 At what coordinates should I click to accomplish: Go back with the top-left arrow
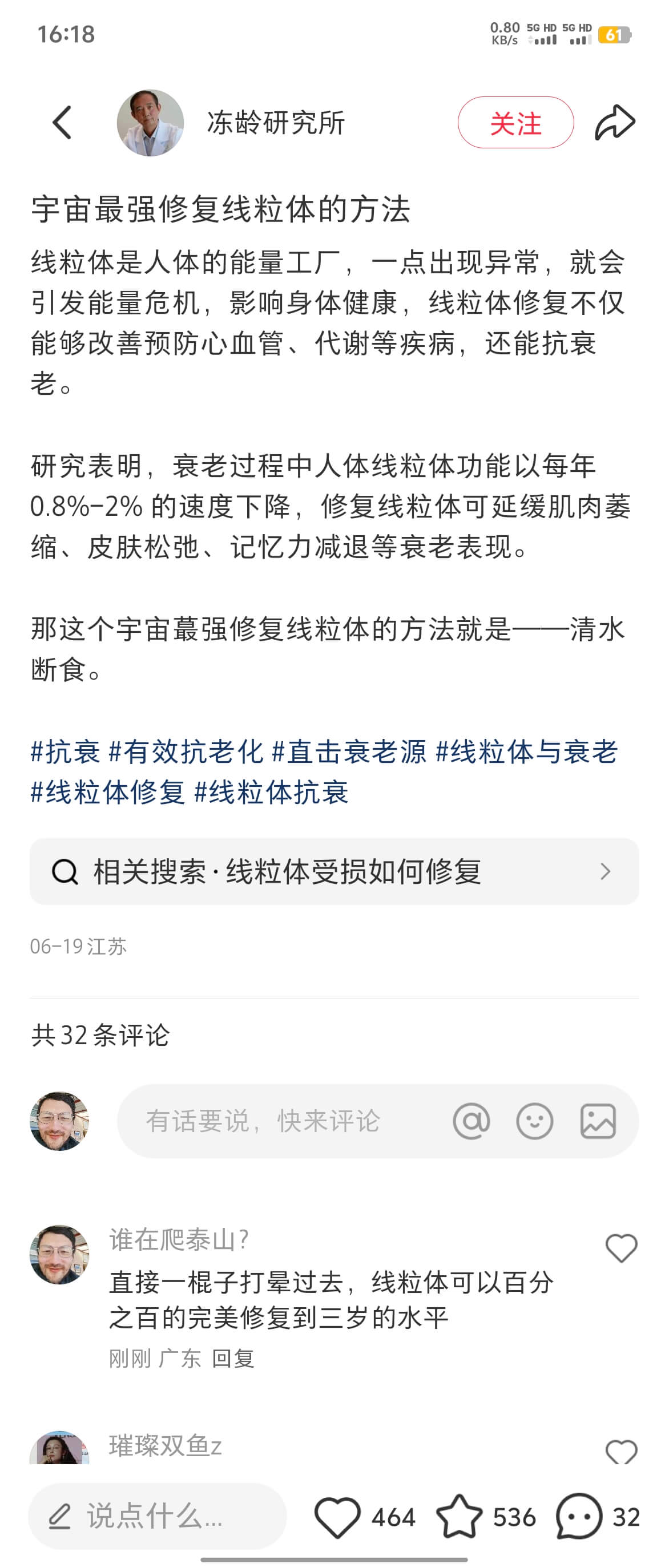click(x=62, y=122)
